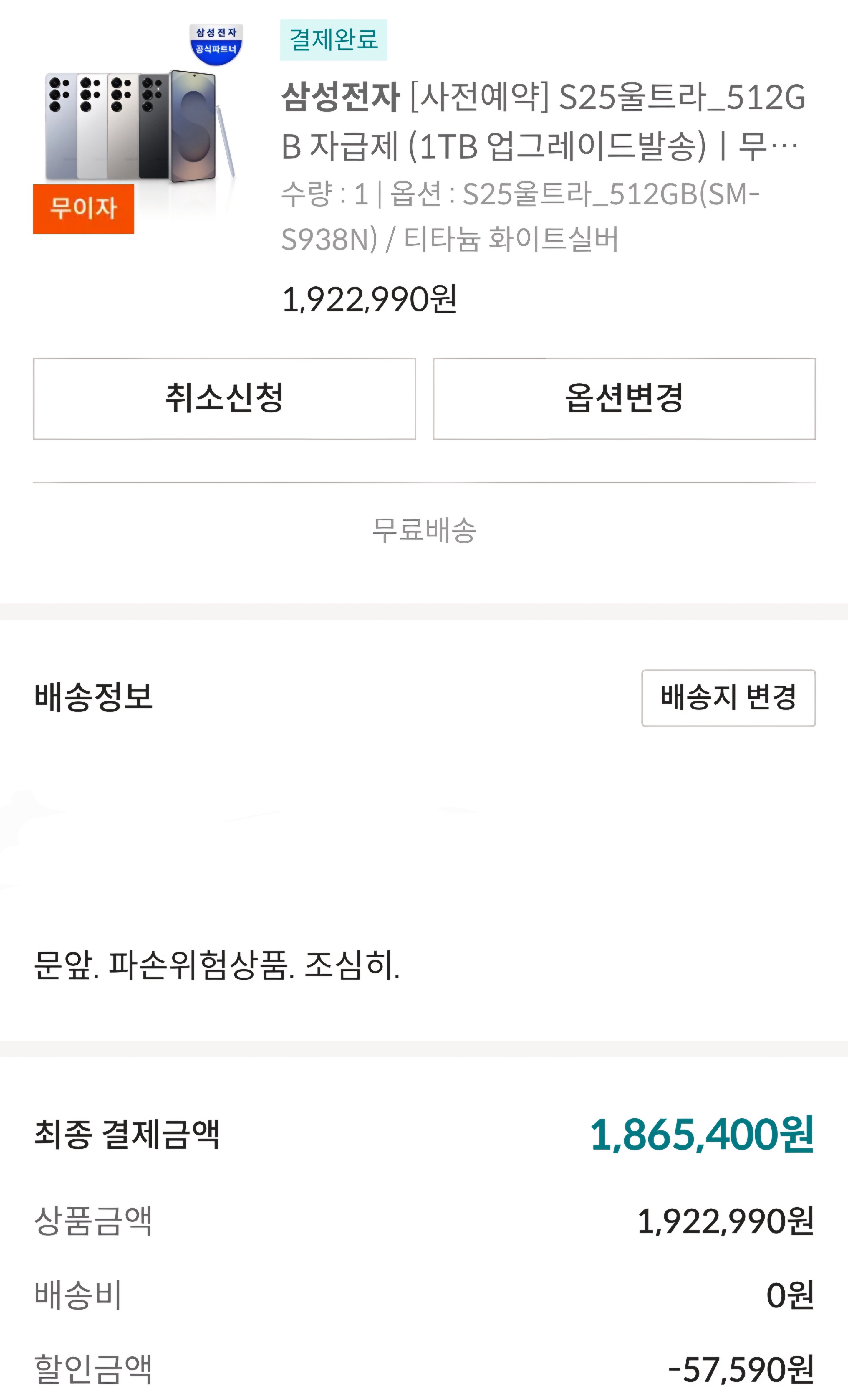Open the 삼성전자 S25울트라 product title
This screenshot has height=1400, width=848.
point(542,121)
